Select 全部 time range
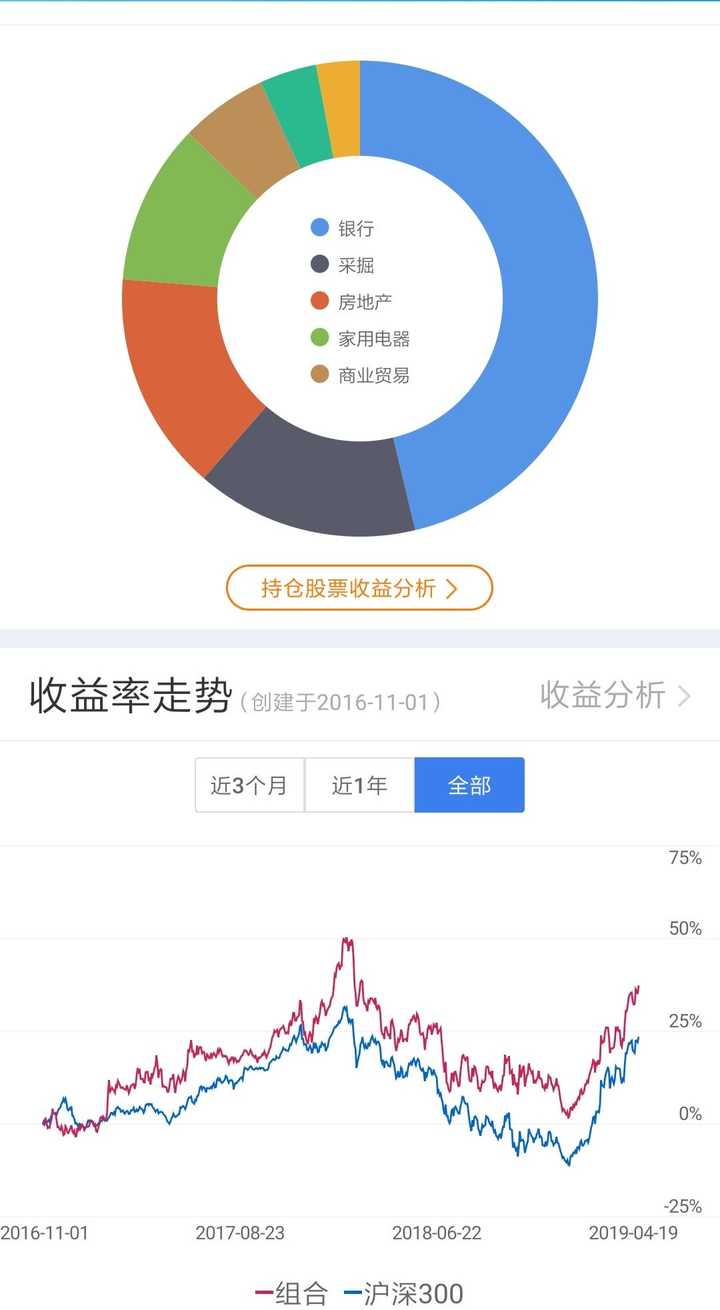Screen dimensions: 720x1310 tap(469, 785)
